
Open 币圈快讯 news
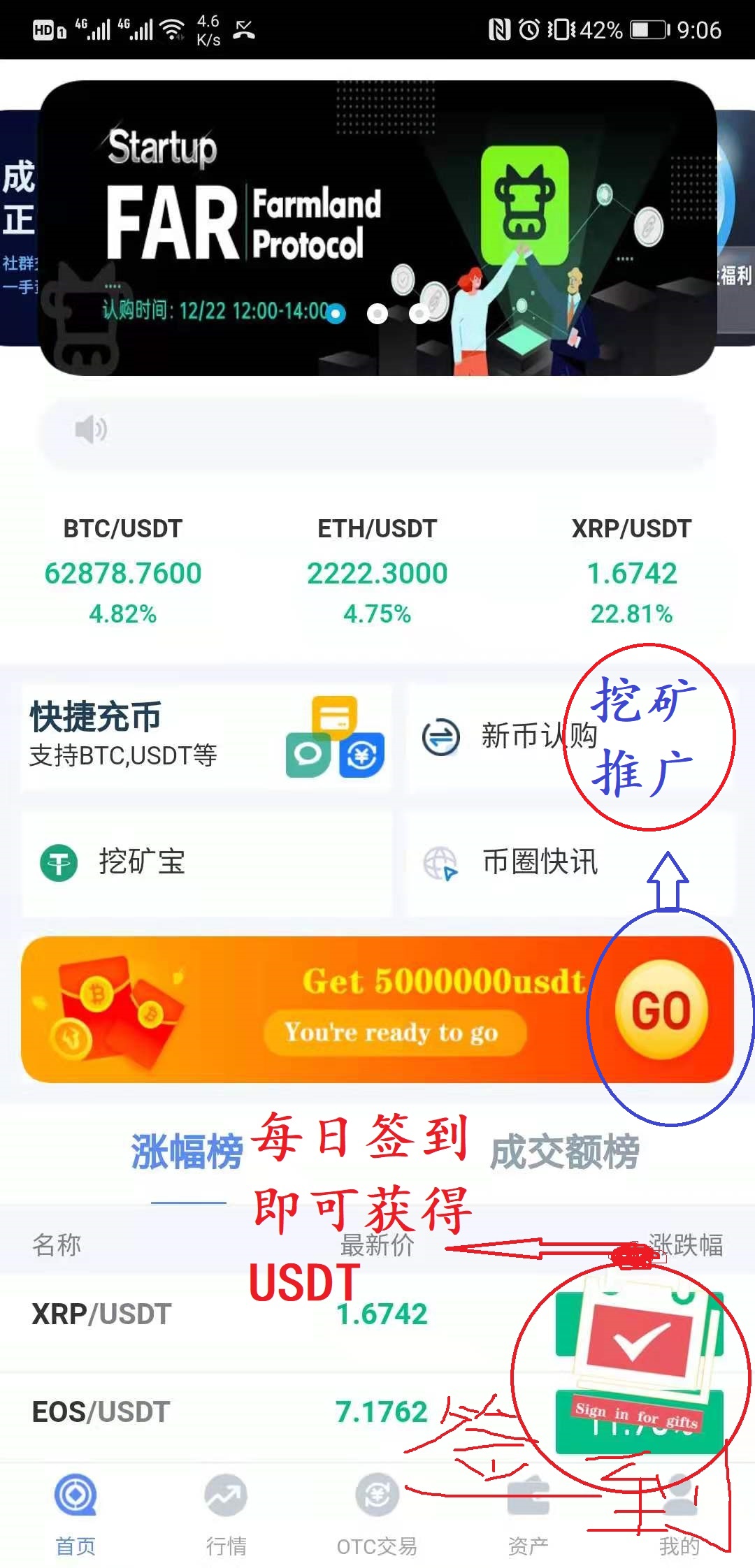[540, 862]
